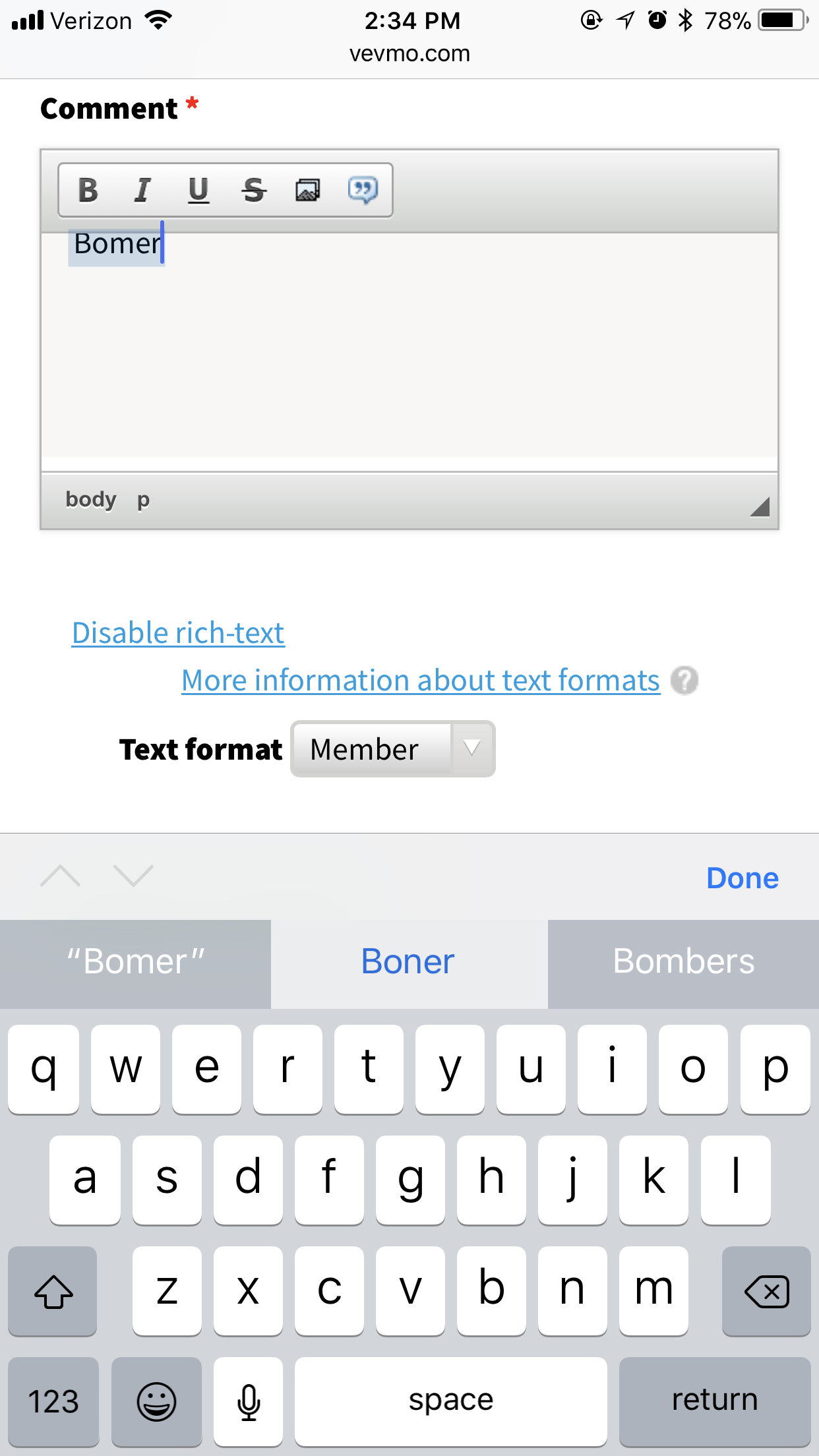Jump to the next form field arrow
The image size is (819, 1456).
coord(133,876)
